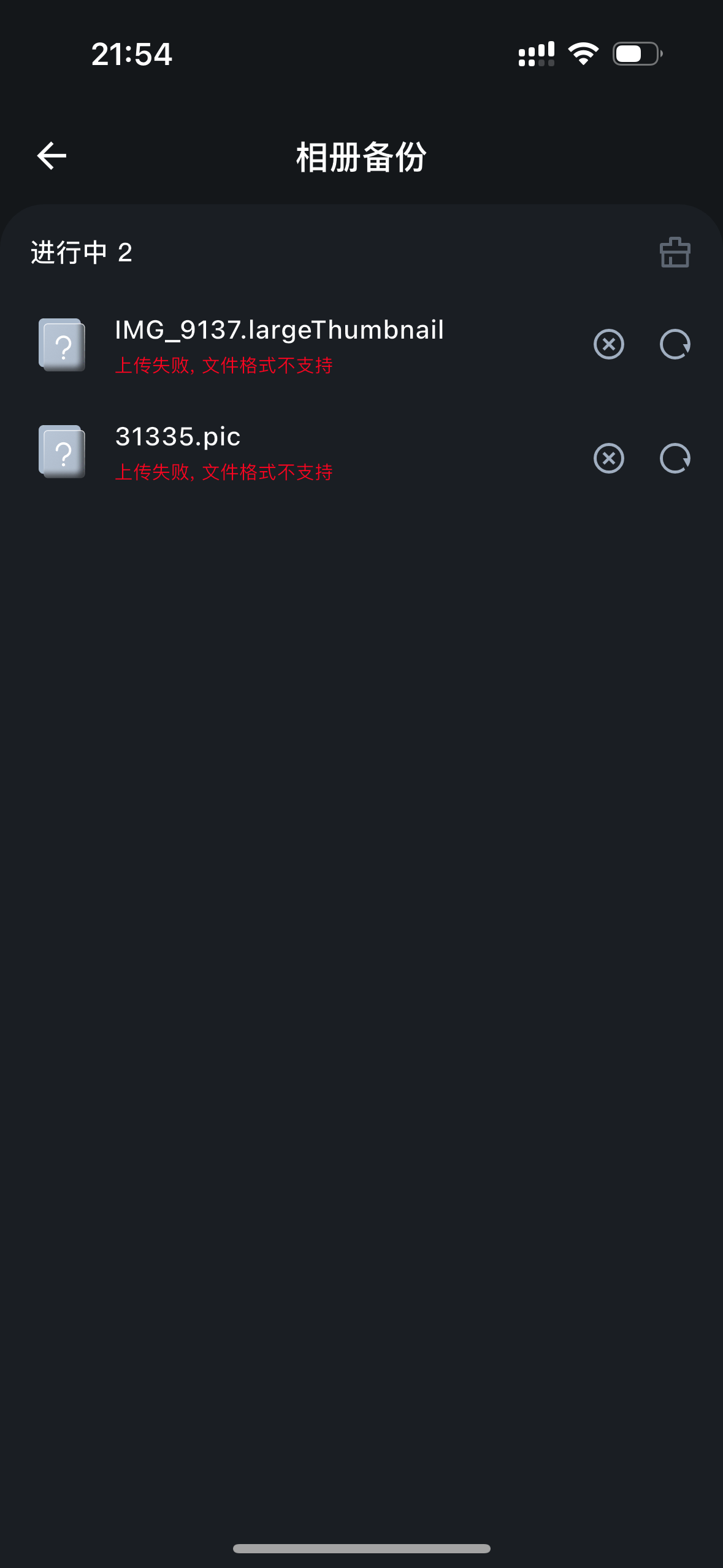The height and width of the screenshot is (1568, 723).
Task: Go back from 相册备份 page
Action: tap(52, 156)
